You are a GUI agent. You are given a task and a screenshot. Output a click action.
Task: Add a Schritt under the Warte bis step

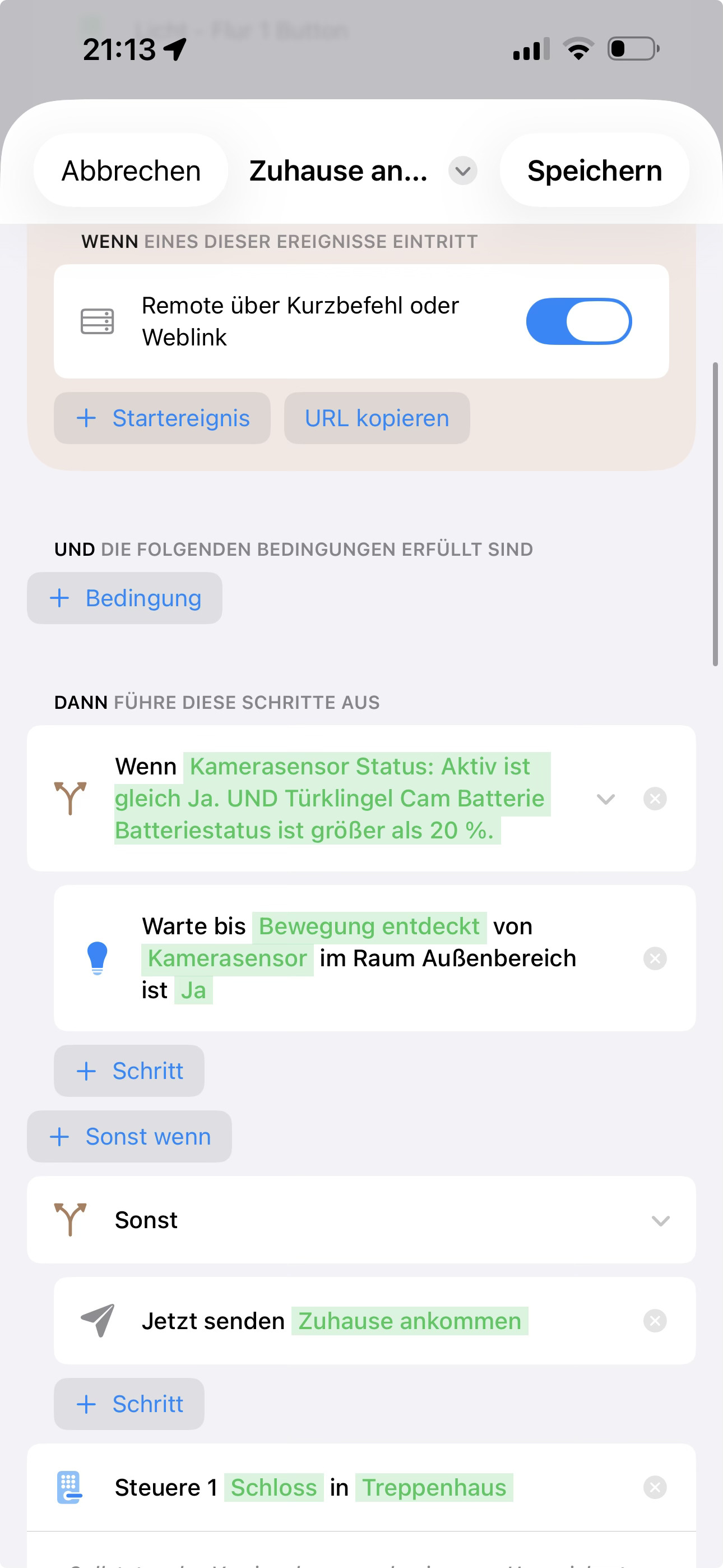click(129, 1071)
